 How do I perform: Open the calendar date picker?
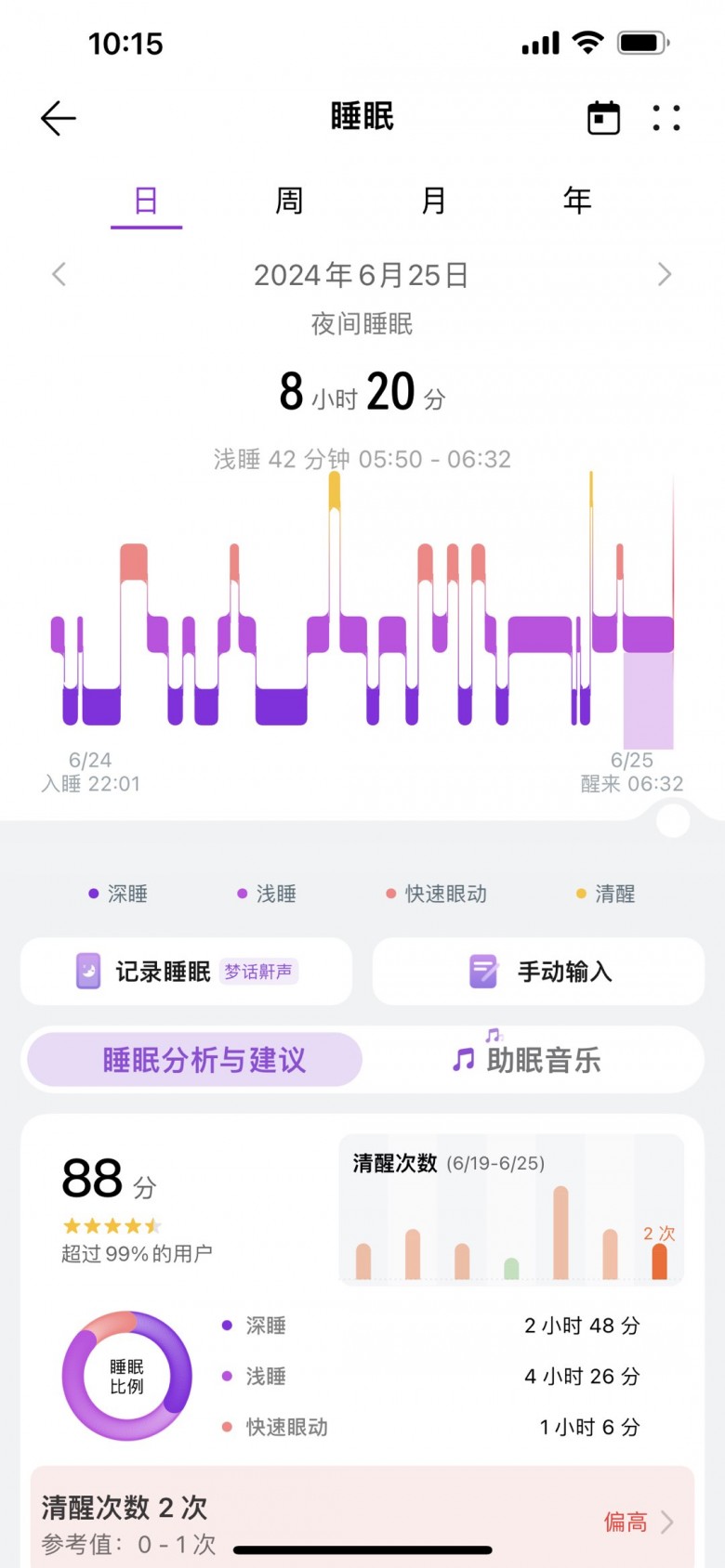tap(603, 118)
